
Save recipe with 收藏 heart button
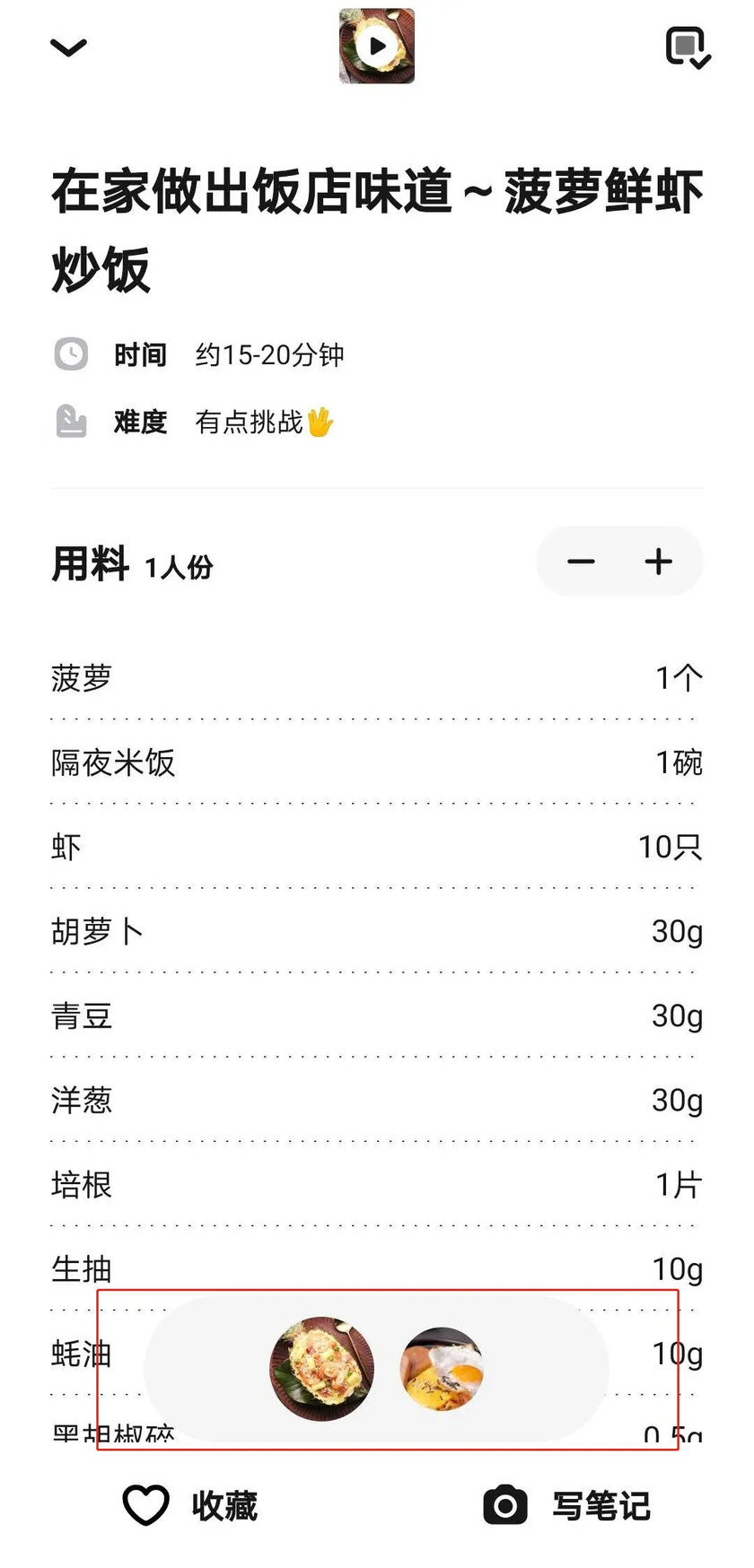(190, 1505)
